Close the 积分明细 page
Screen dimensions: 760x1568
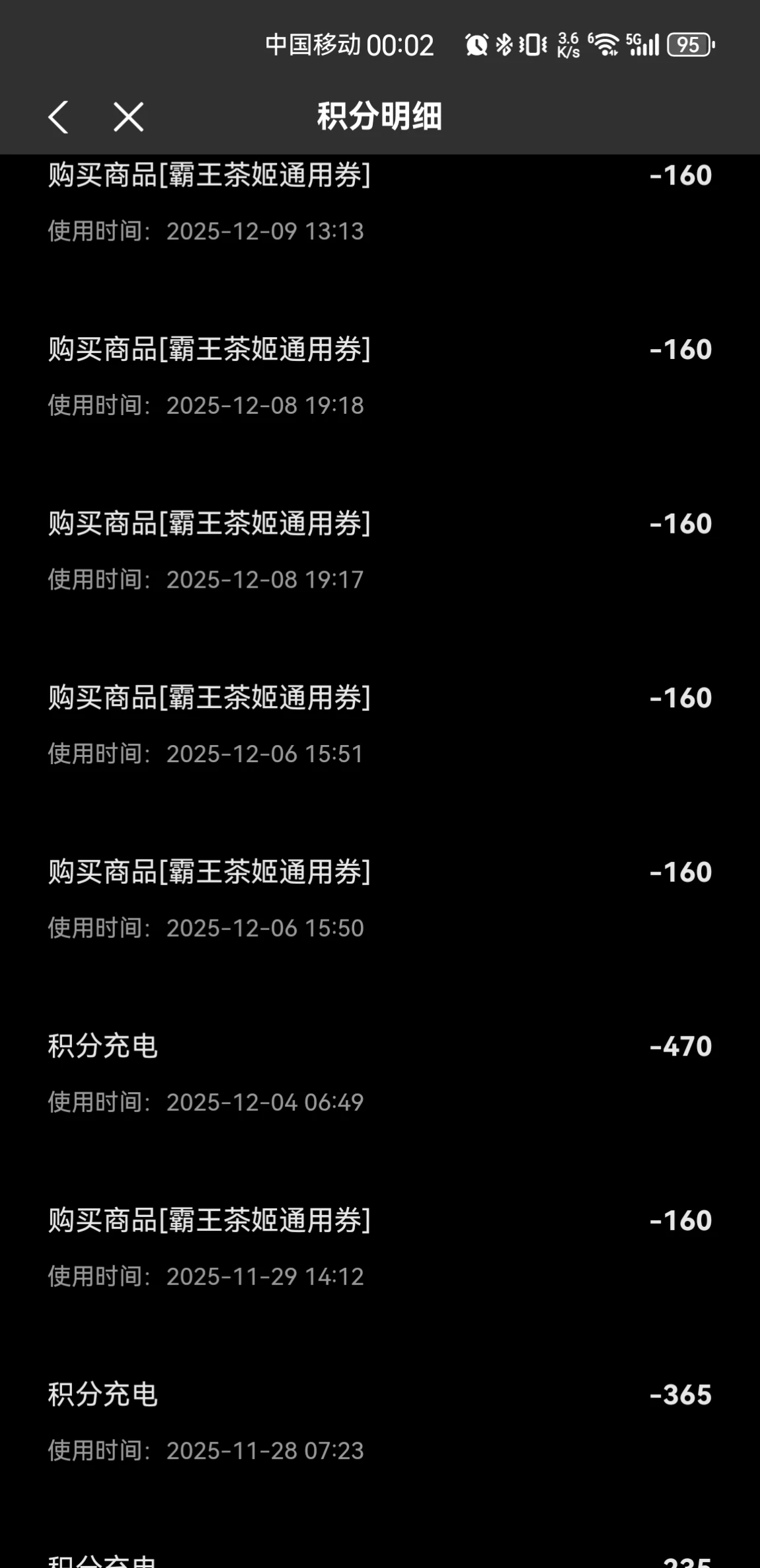(x=128, y=118)
